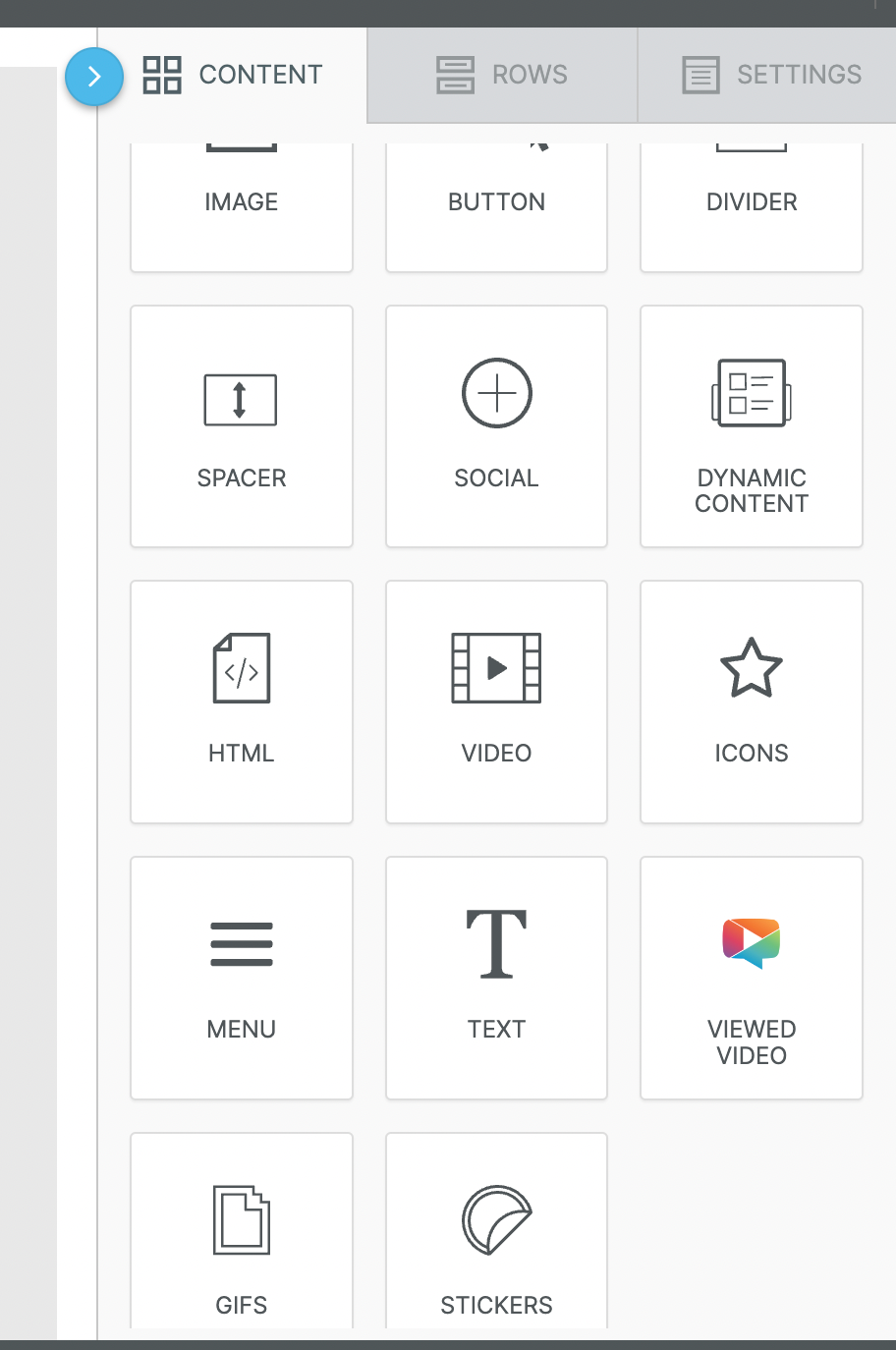Select the HTML content block
896x1350 pixels.
click(241, 702)
